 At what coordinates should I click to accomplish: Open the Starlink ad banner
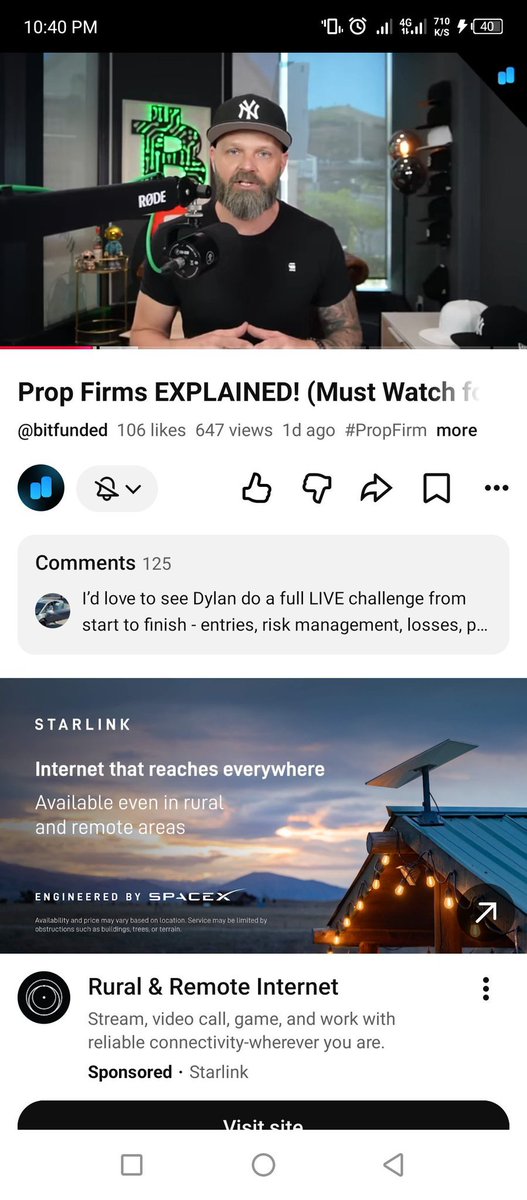[x=263, y=816]
